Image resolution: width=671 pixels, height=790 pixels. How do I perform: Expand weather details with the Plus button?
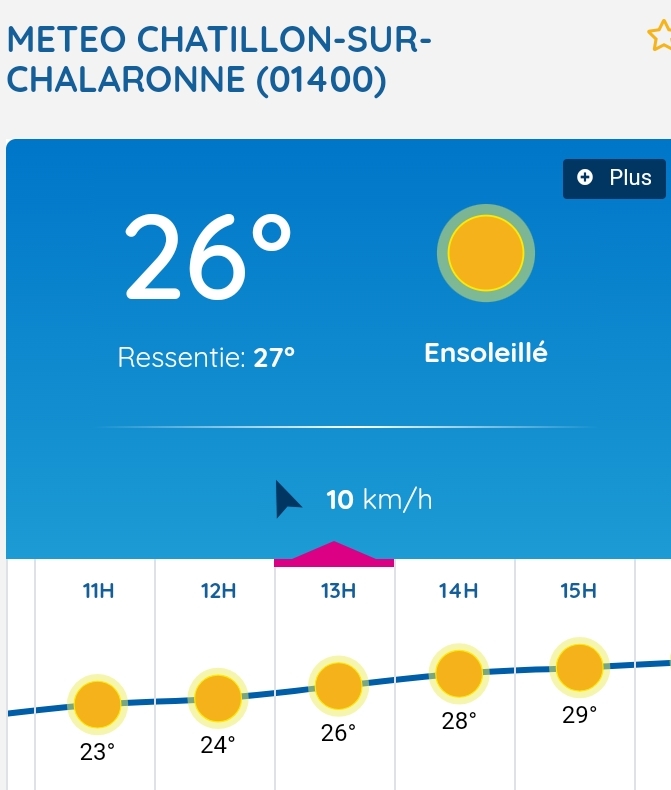(614, 178)
